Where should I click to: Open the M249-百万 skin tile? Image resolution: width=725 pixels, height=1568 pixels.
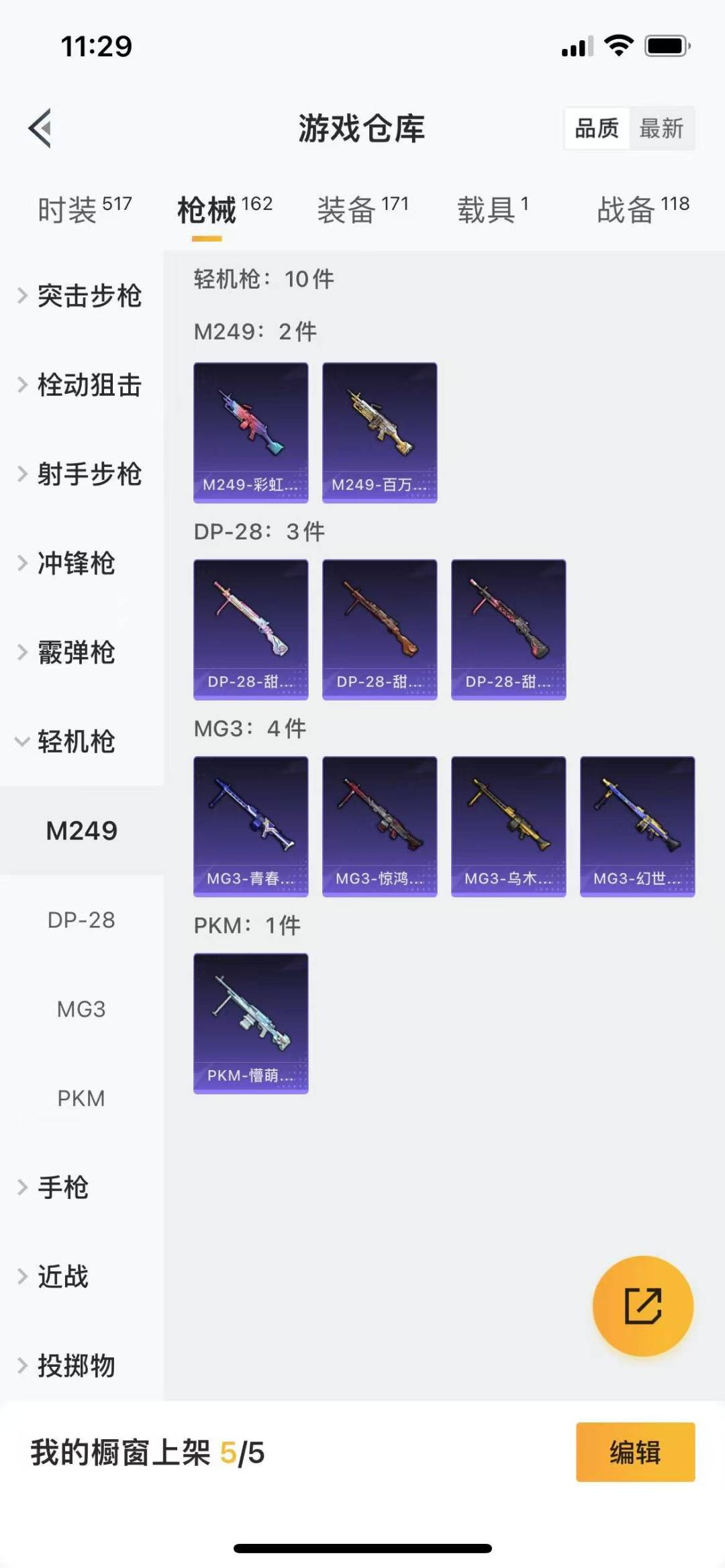pyautogui.click(x=380, y=433)
